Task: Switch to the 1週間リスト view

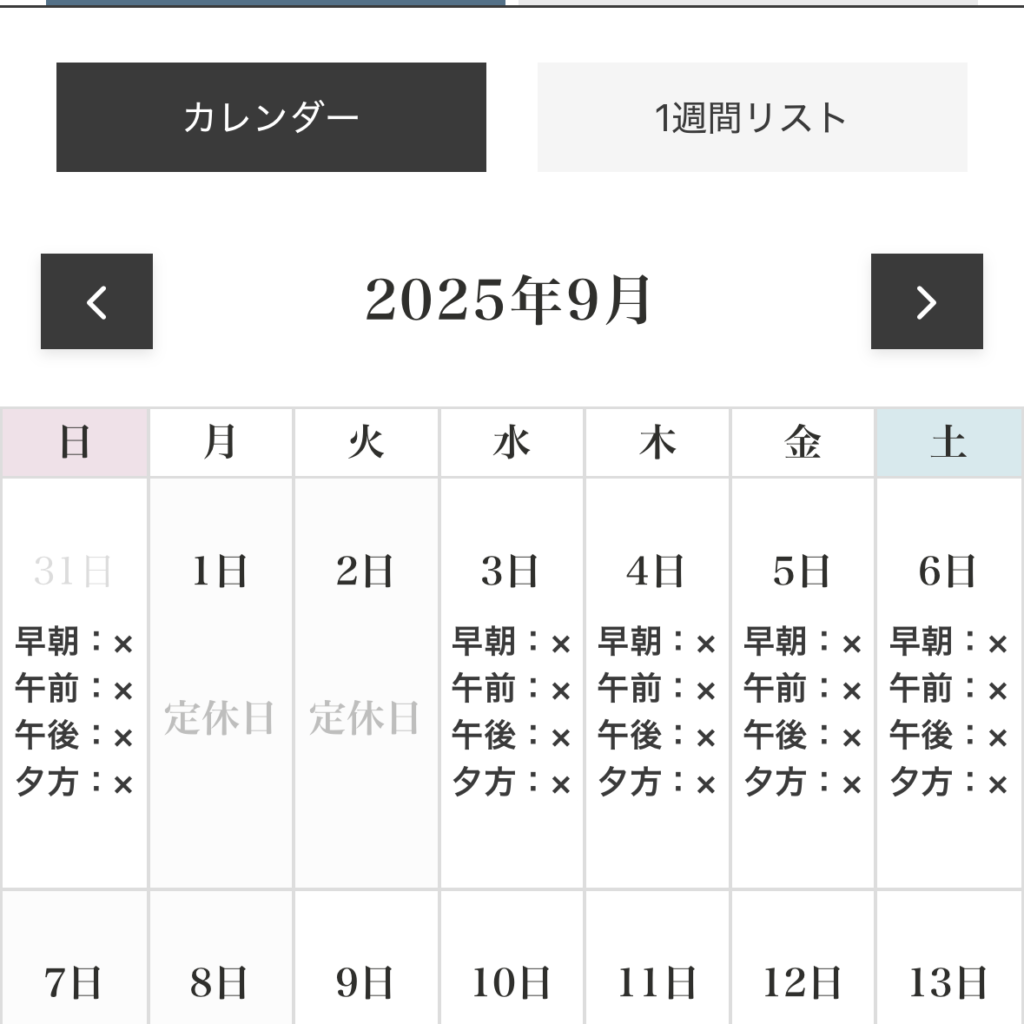Action: click(752, 118)
